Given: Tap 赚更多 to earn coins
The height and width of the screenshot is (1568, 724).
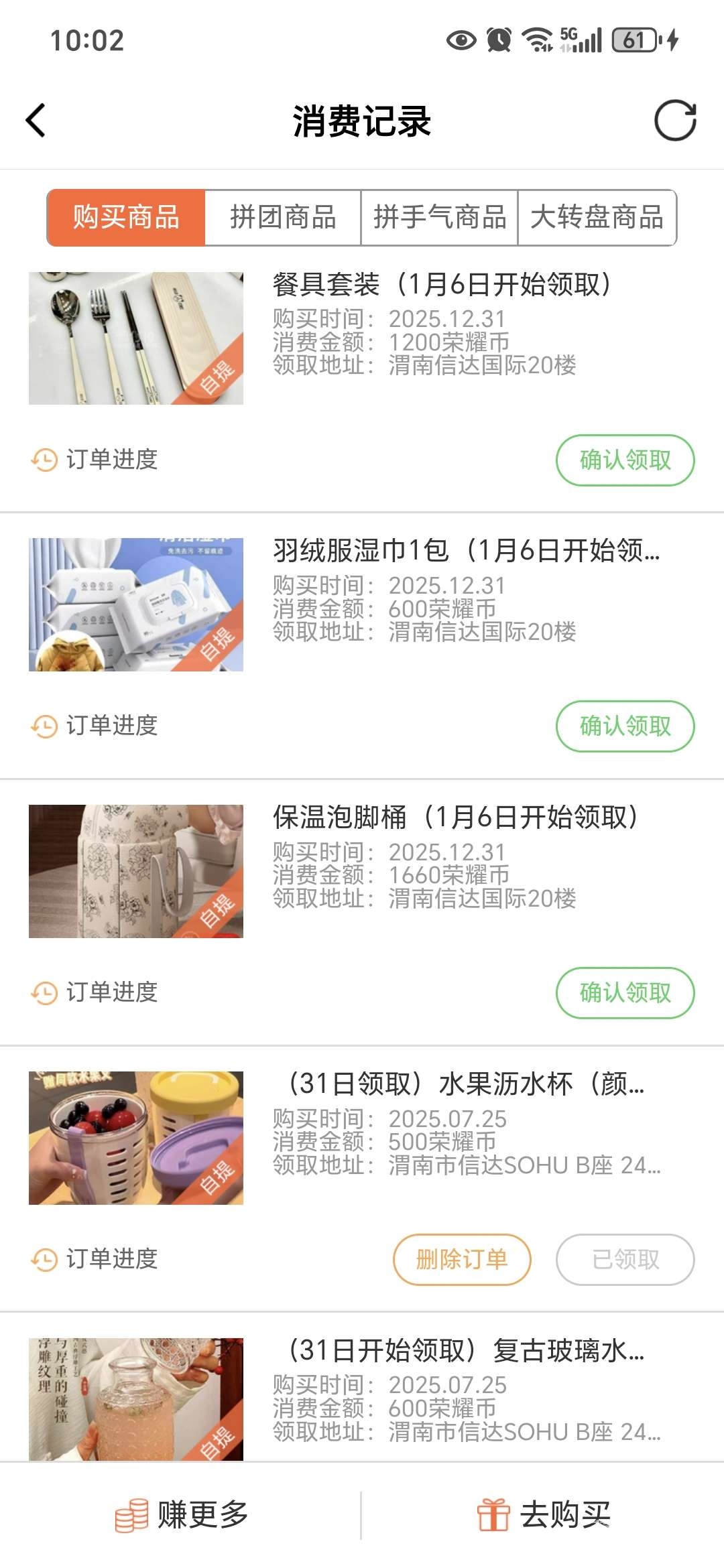Looking at the screenshot, I should pyautogui.click(x=181, y=1516).
